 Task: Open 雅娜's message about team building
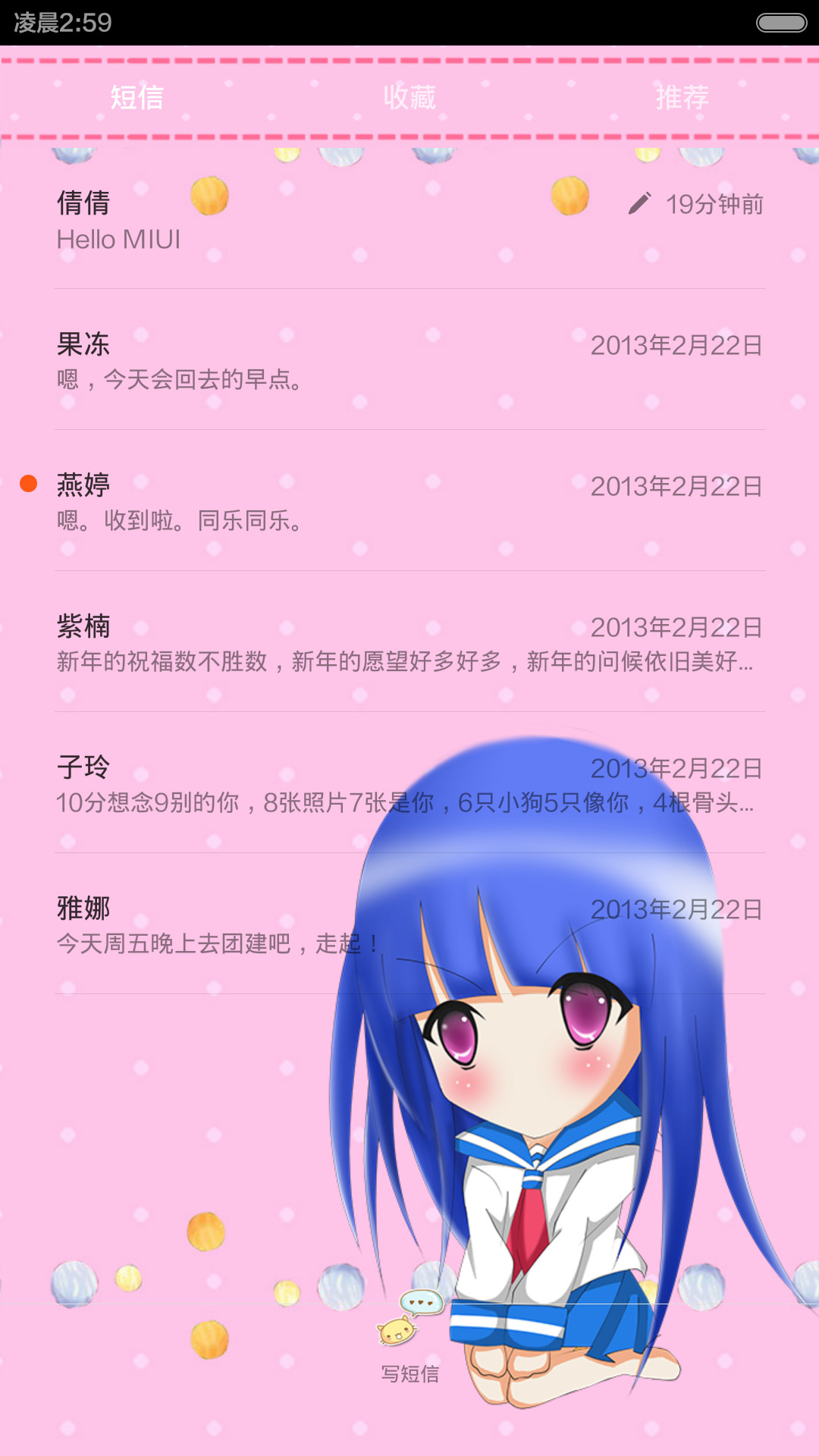pos(409,924)
